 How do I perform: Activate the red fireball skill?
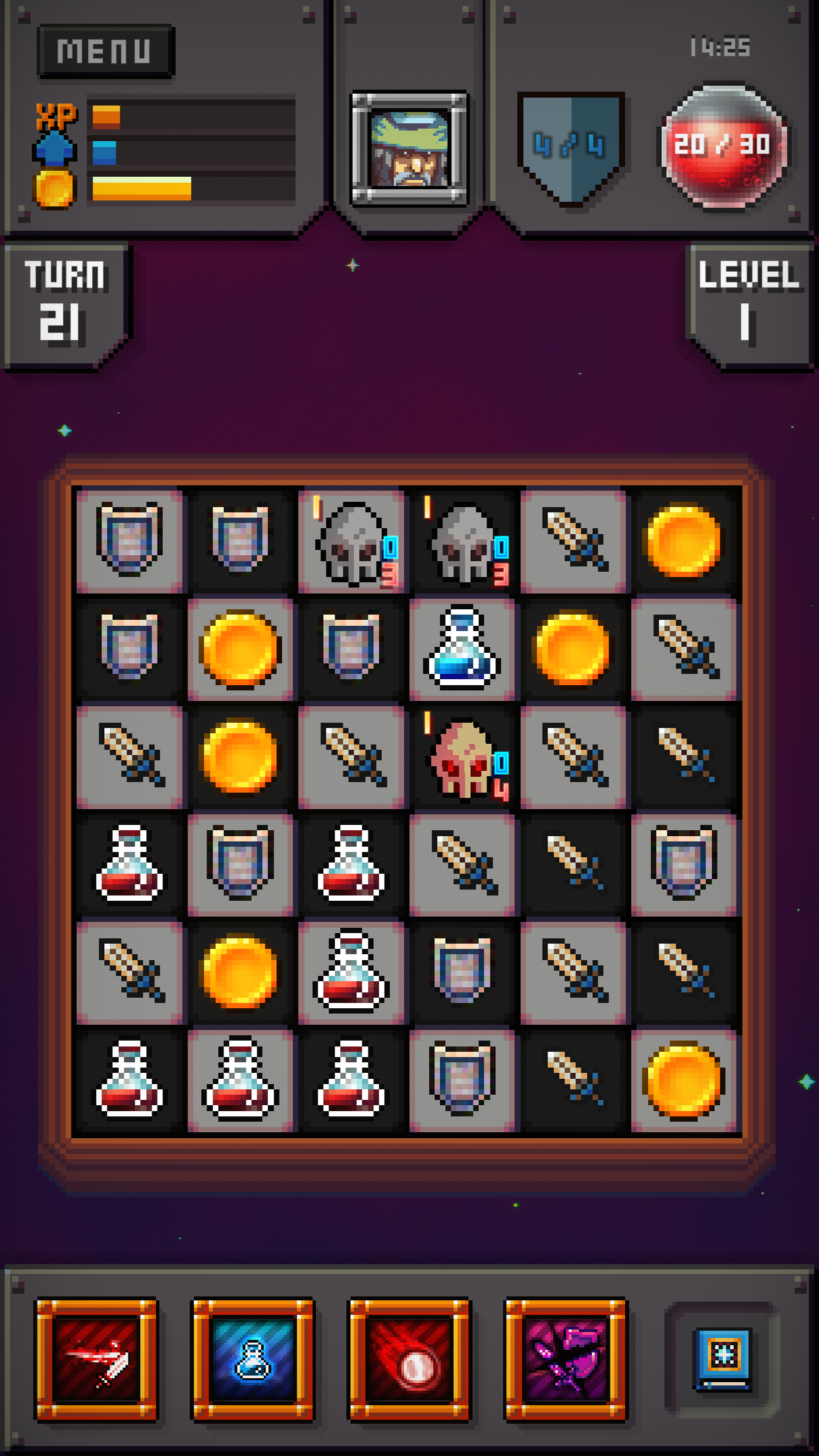click(x=409, y=1360)
